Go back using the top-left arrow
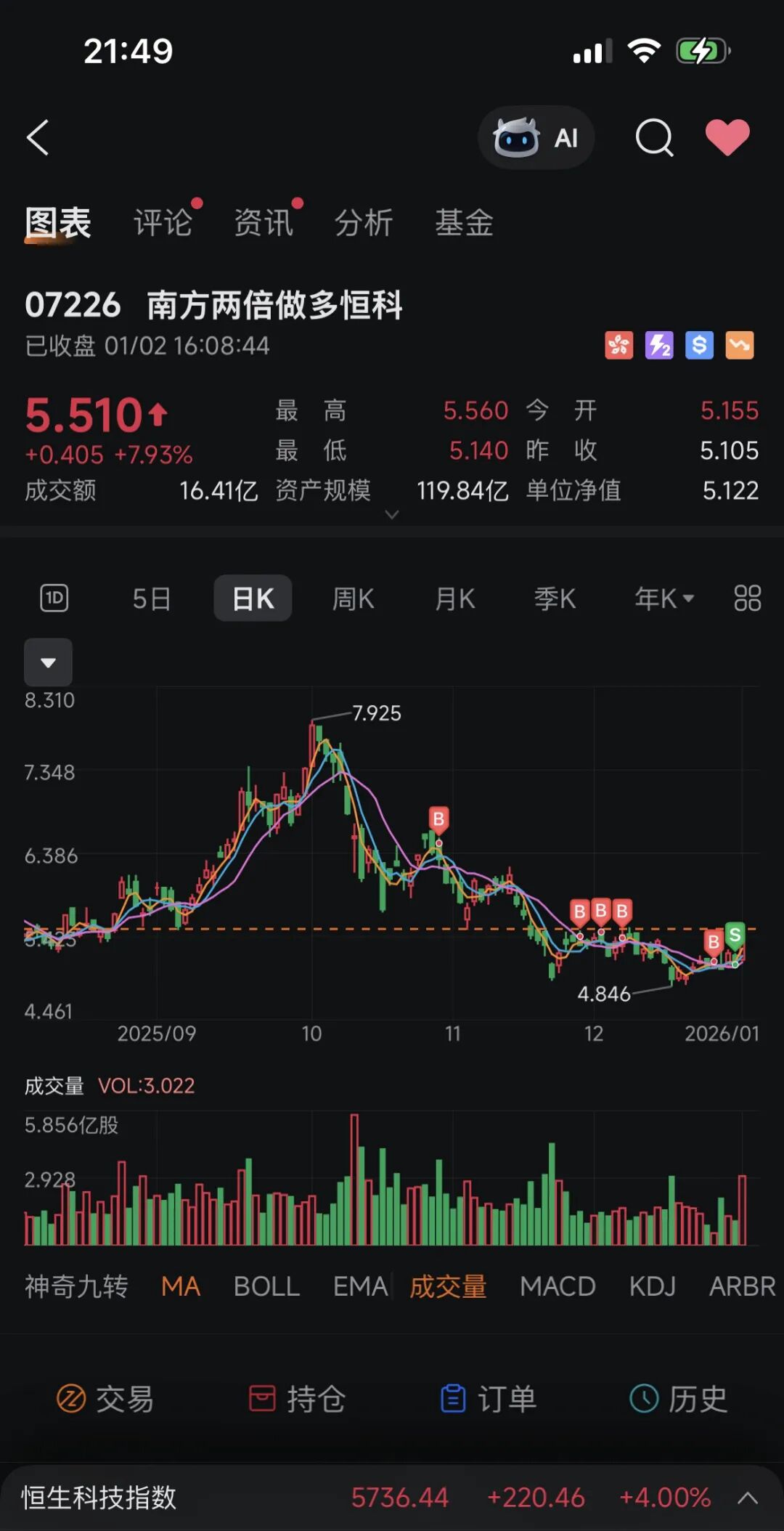 tap(38, 137)
